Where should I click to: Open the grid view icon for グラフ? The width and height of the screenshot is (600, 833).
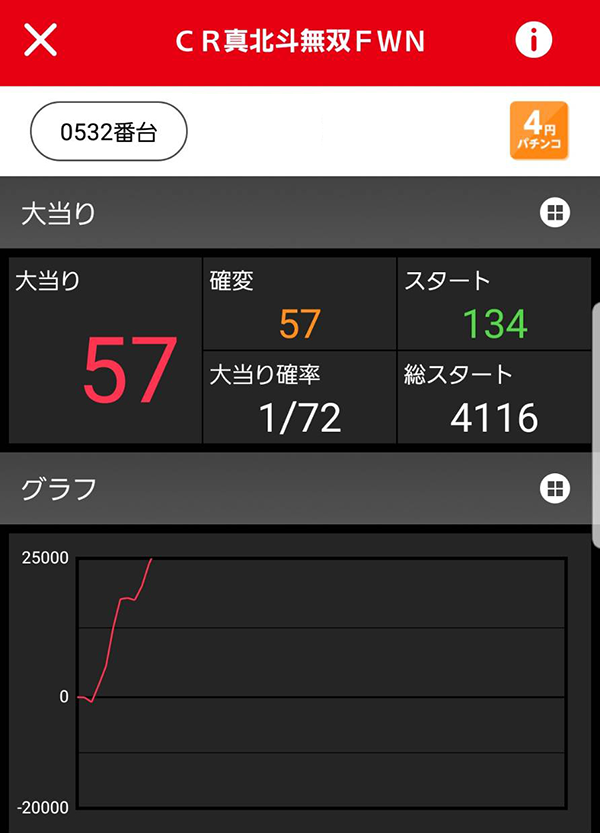(x=554, y=488)
